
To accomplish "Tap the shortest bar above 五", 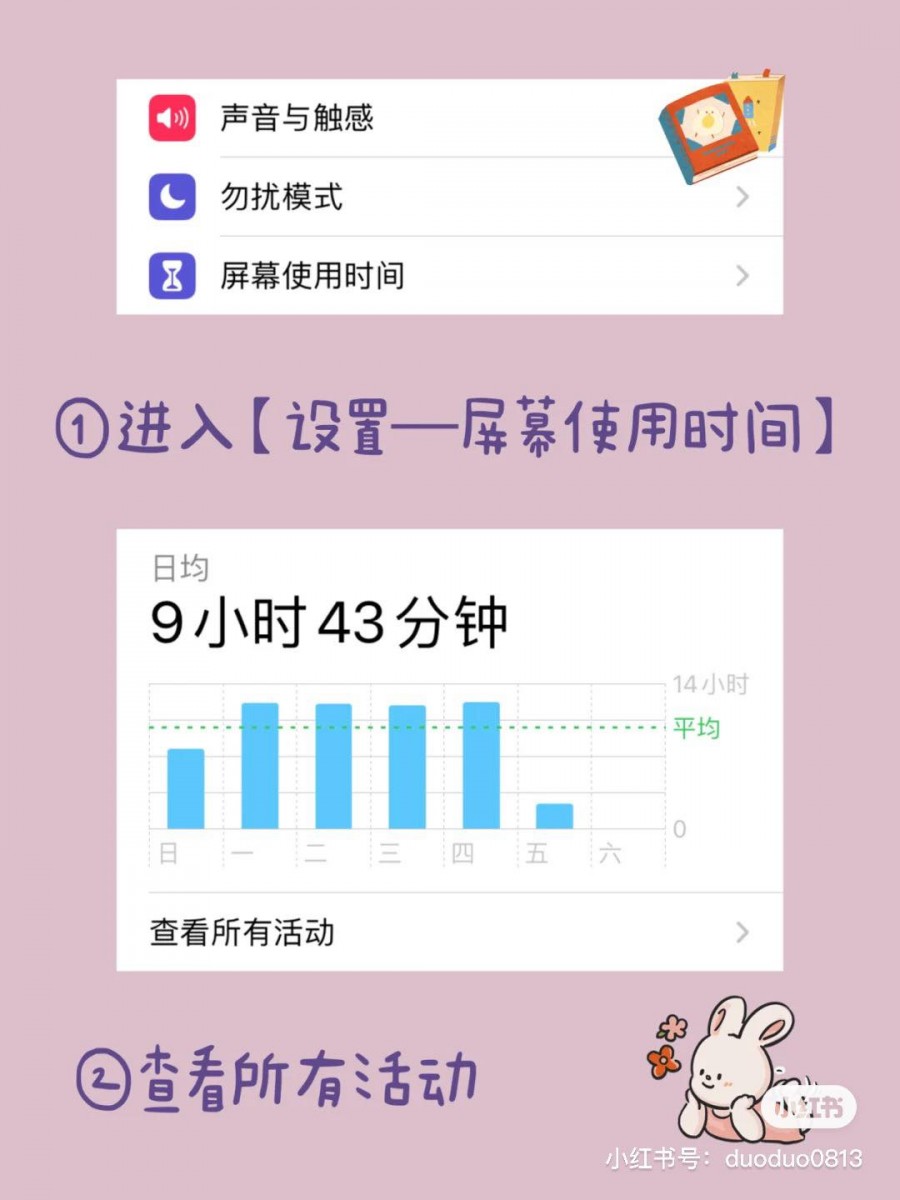I will pyautogui.click(x=555, y=817).
